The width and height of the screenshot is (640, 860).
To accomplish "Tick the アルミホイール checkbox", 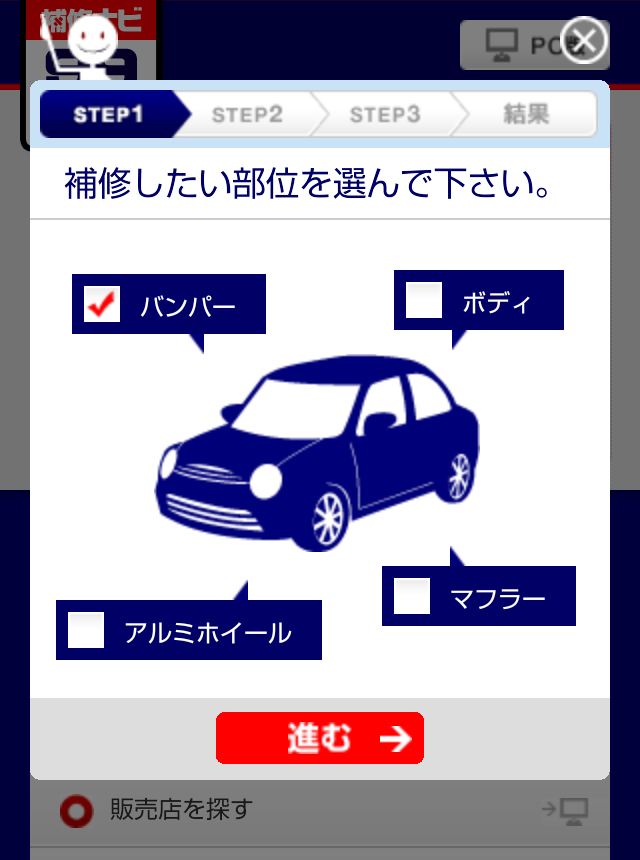I will click(86, 630).
